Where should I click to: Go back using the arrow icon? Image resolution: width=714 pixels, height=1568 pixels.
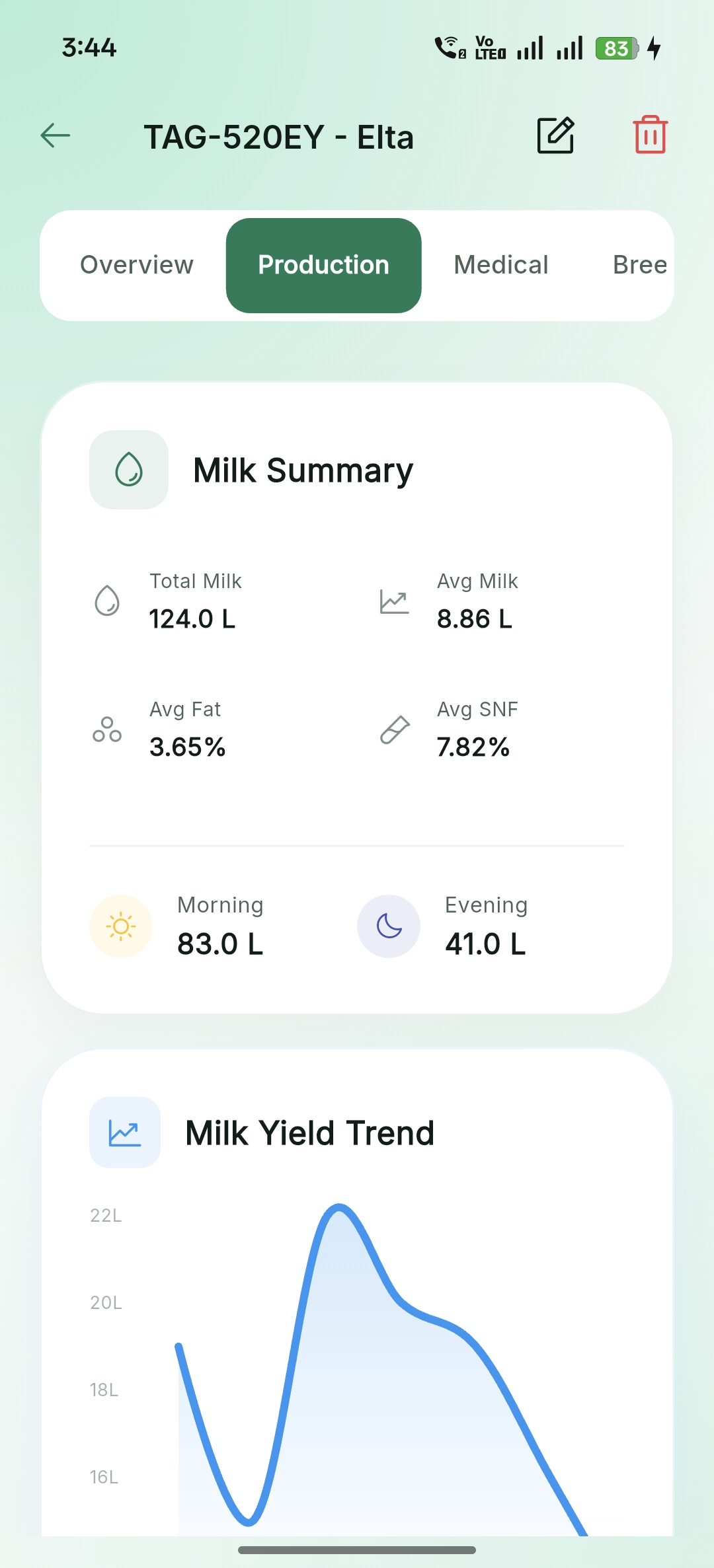click(56, 135)
